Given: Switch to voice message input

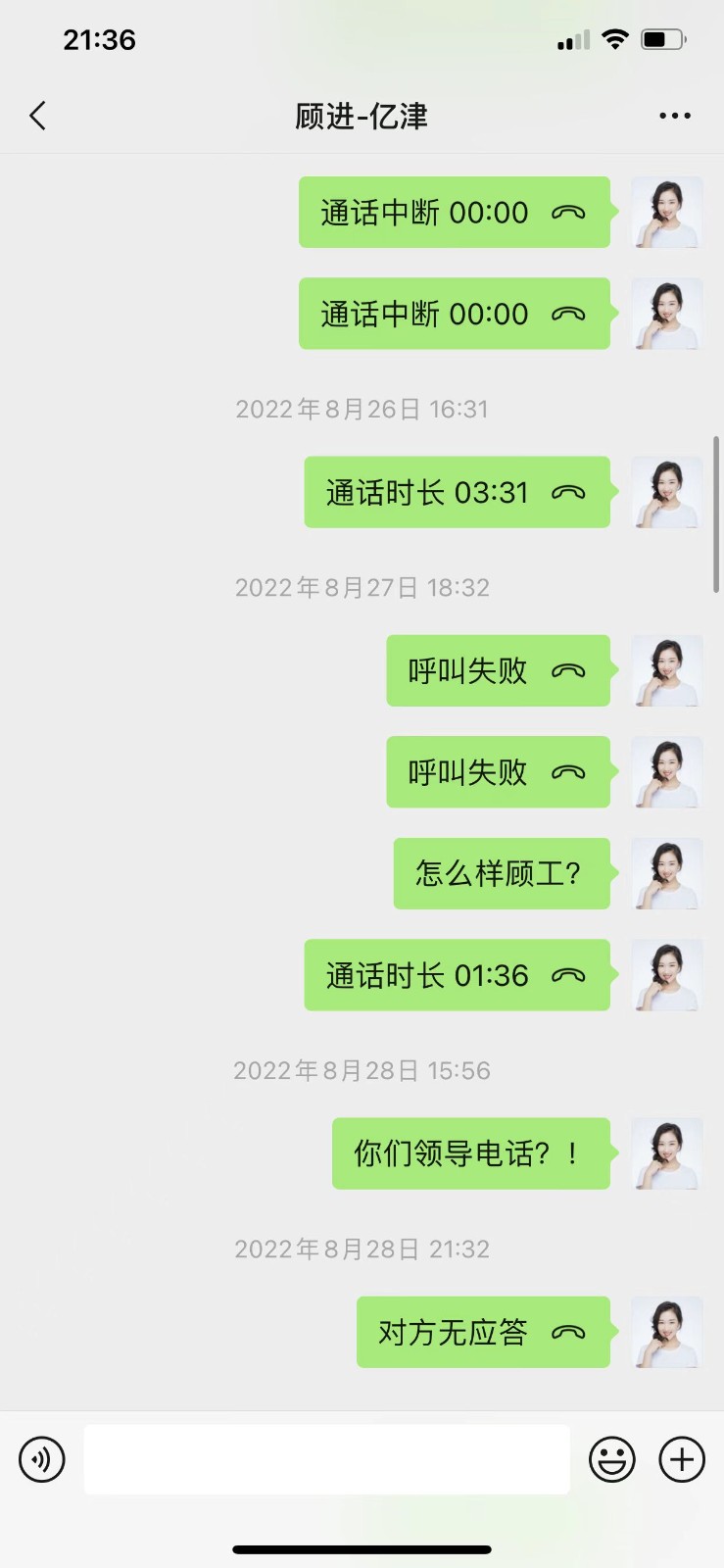Looking at the screenshot, I should pos(42,1459).
